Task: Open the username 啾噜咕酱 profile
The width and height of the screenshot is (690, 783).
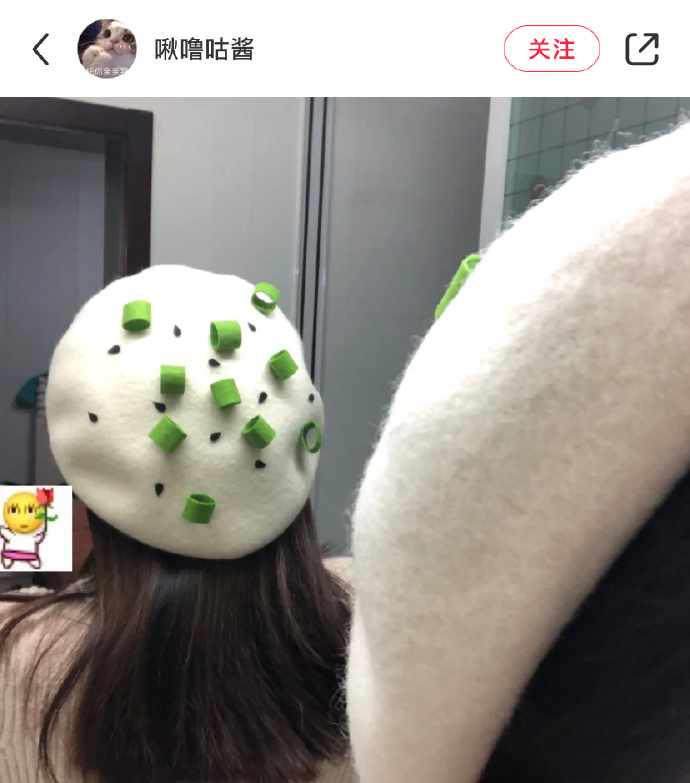Action: point(204,49)
